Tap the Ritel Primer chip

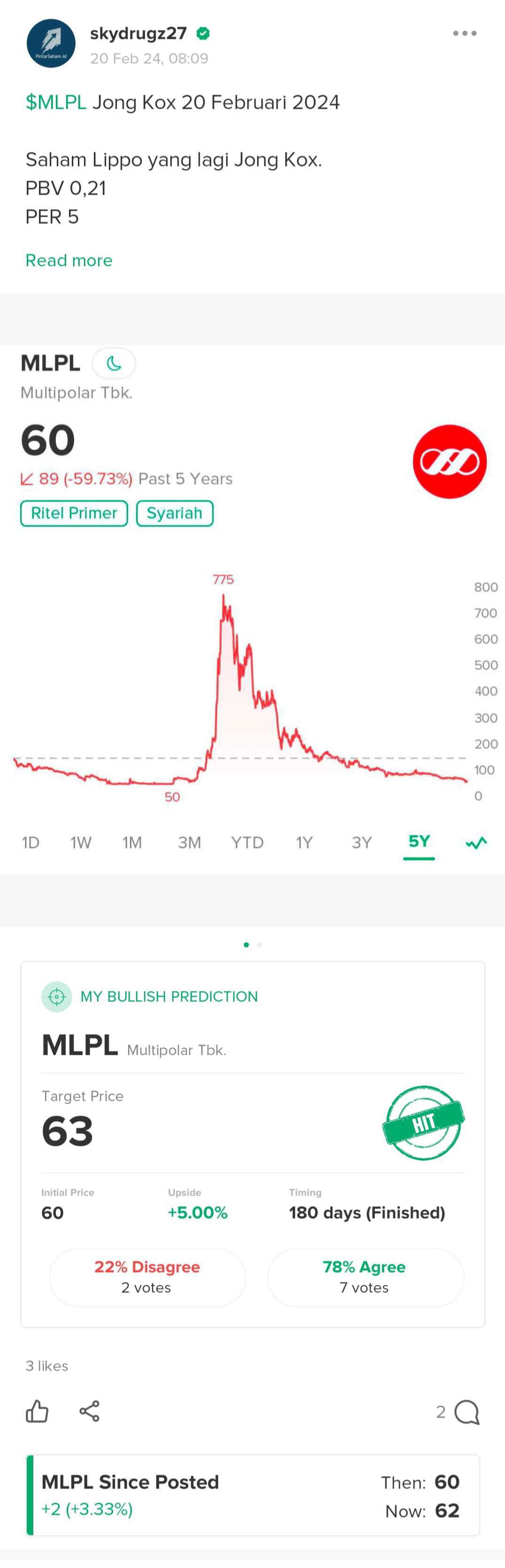74,513
